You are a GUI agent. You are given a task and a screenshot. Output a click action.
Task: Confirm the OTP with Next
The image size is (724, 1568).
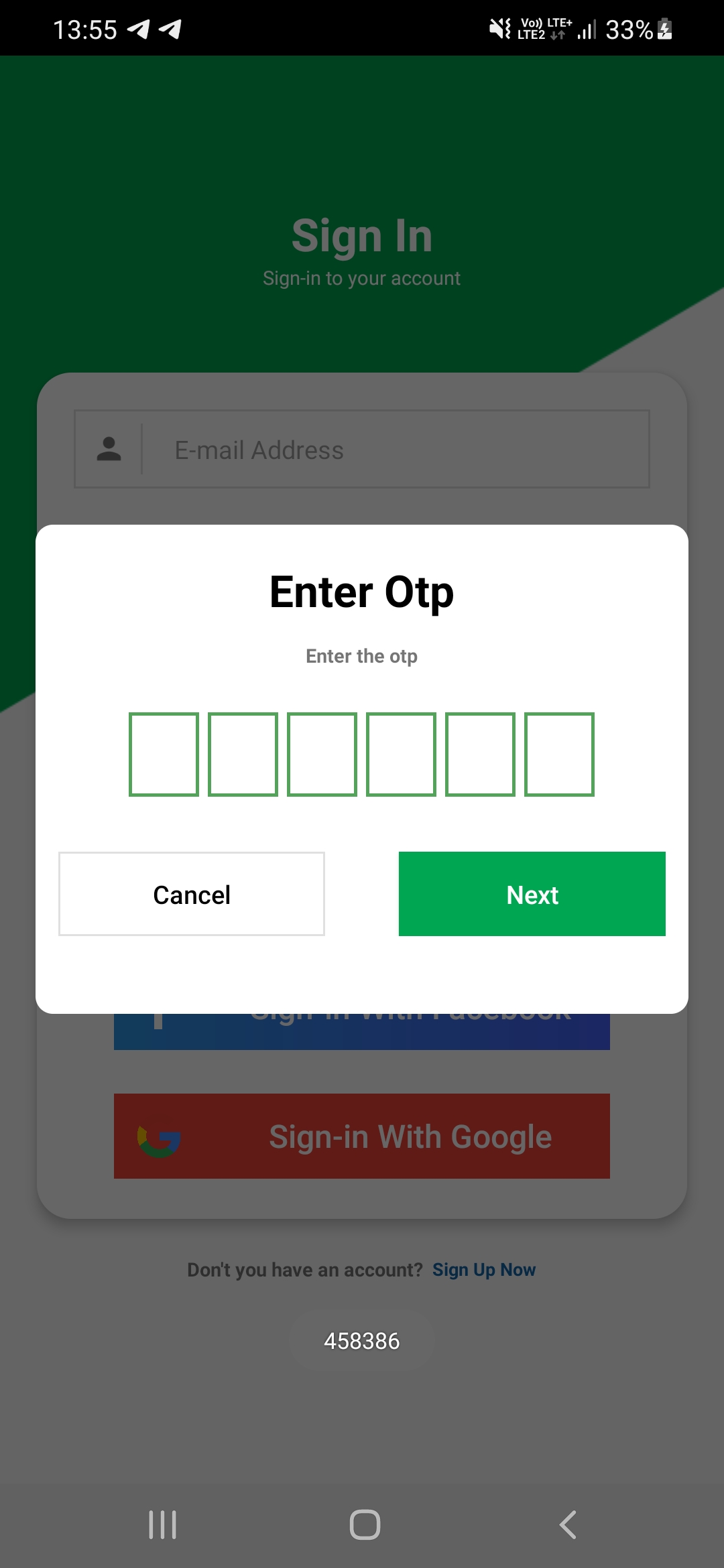[x=532, y=894]
